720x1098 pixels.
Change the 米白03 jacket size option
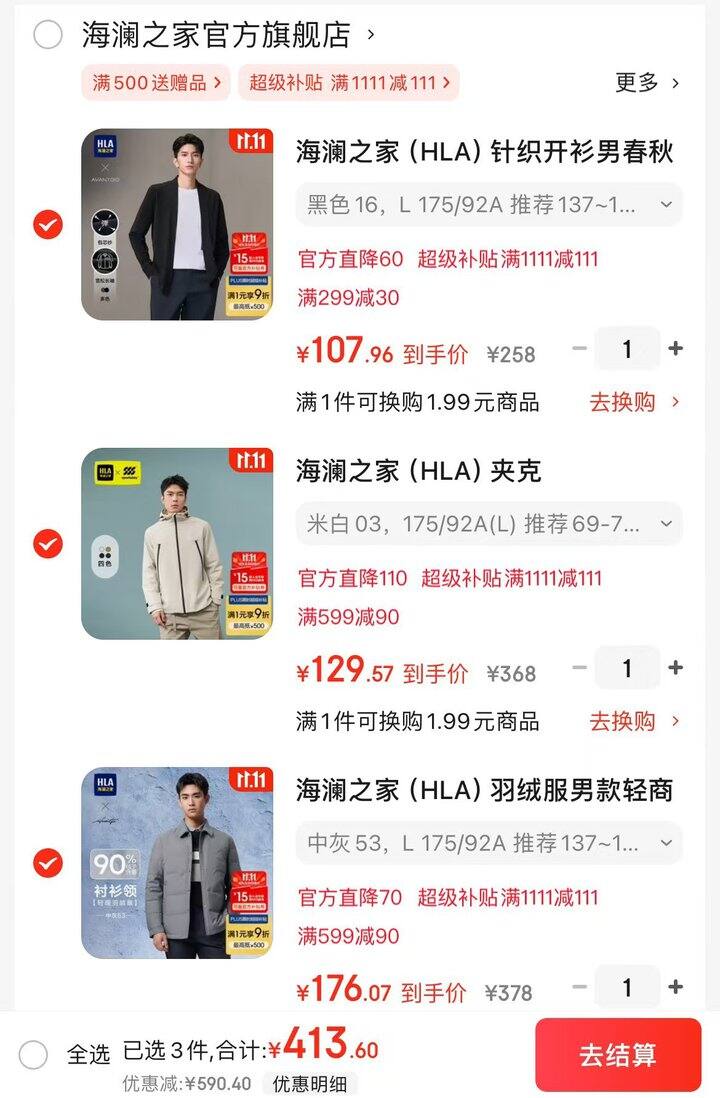488,524
